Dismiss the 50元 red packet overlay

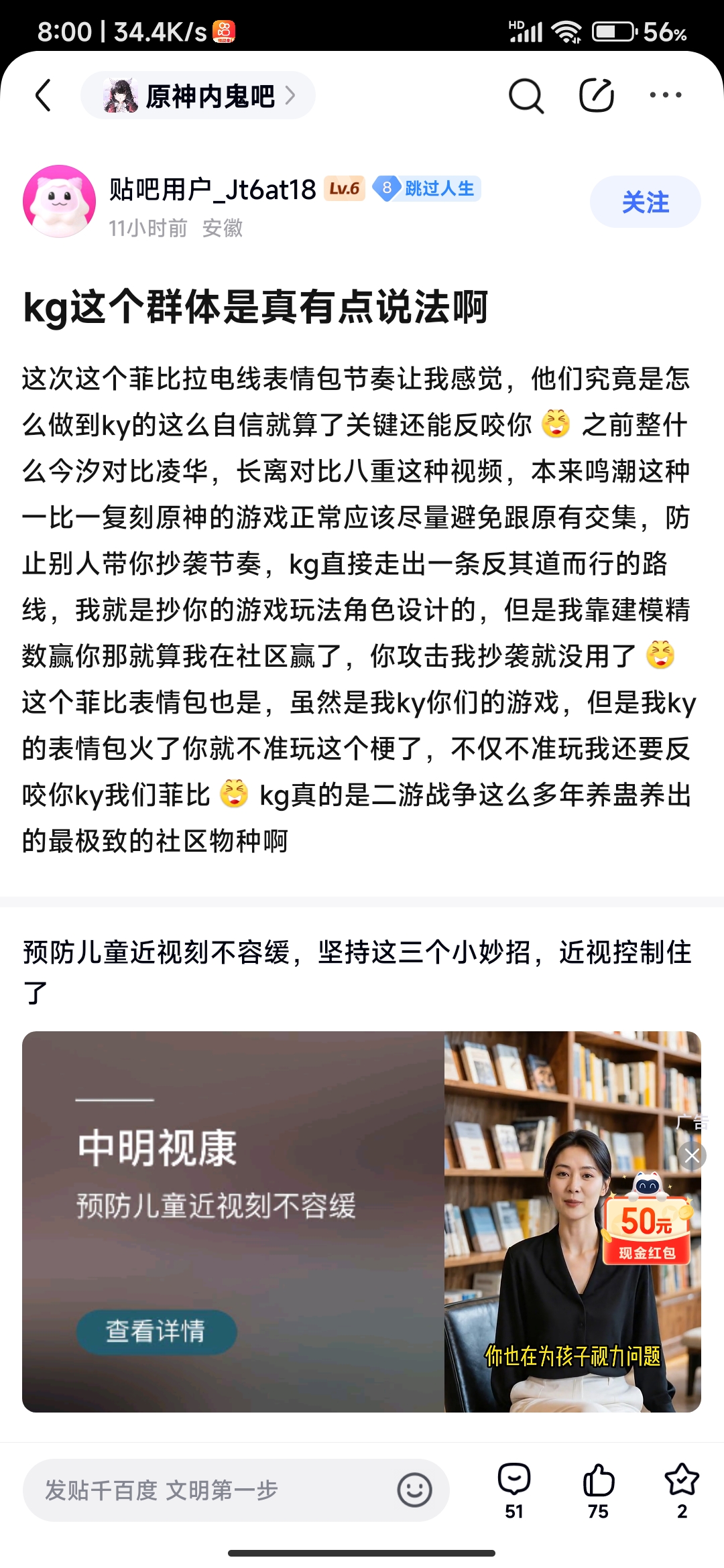click(692, 1155)
